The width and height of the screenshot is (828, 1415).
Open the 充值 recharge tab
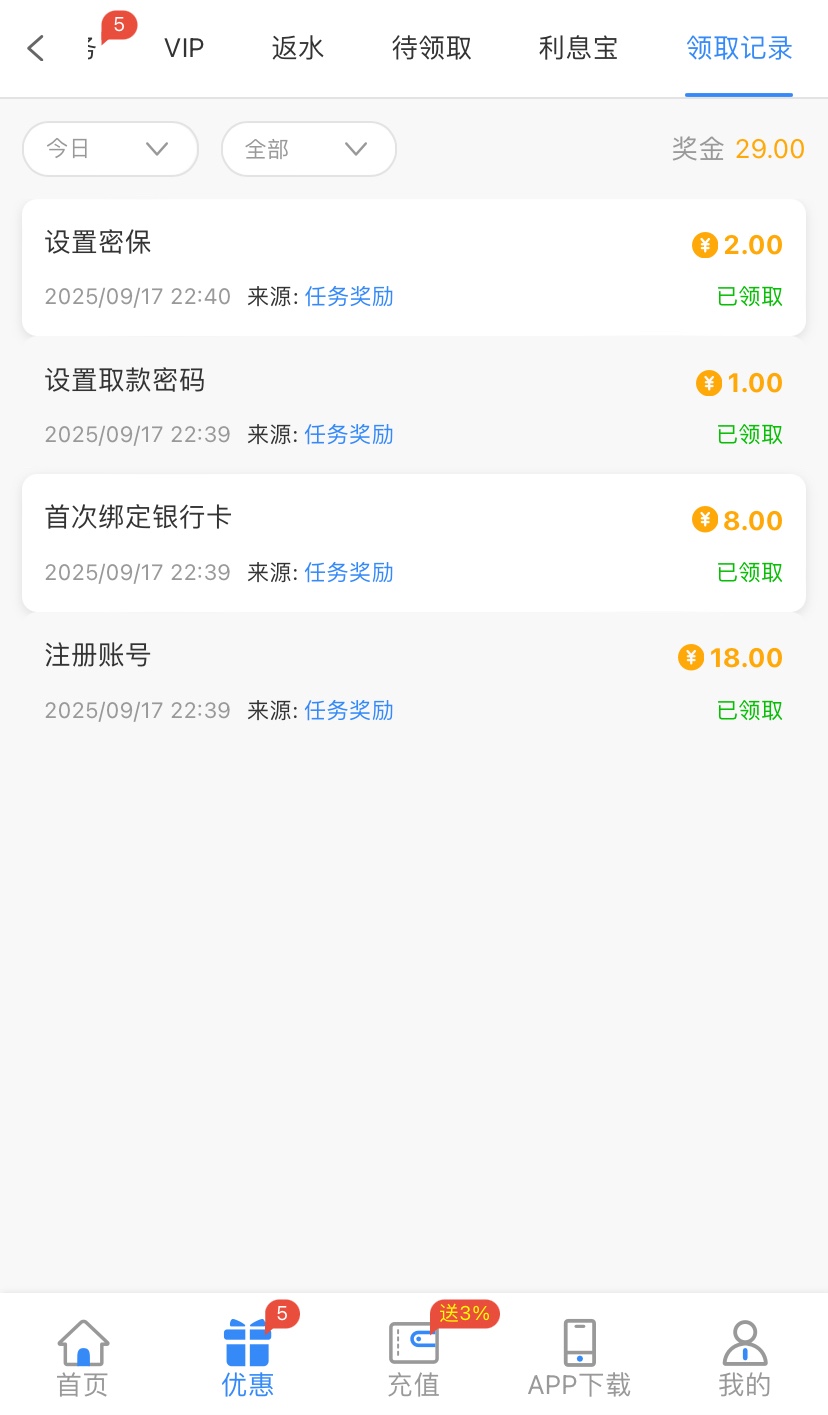tap(413, 1357)
